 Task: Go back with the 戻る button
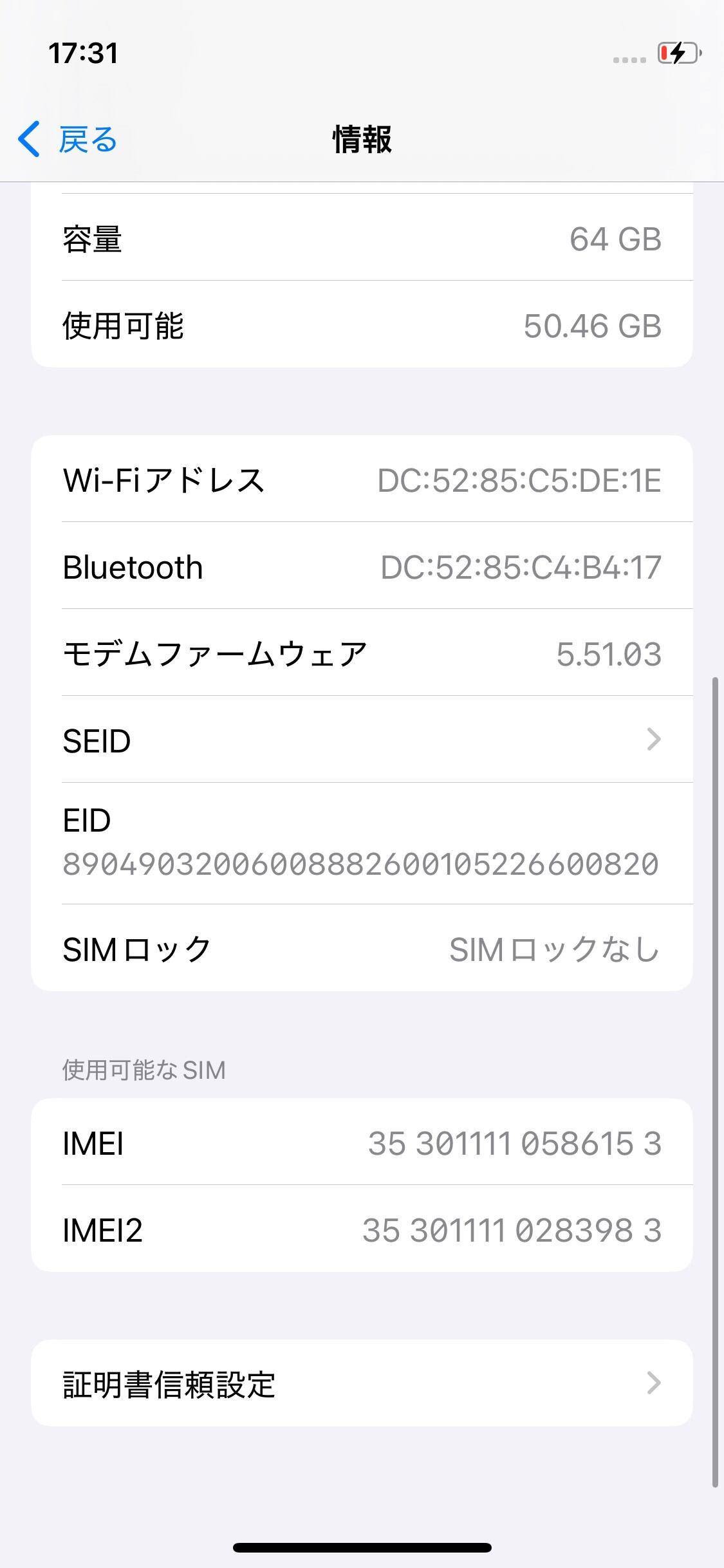click(68, 139)
